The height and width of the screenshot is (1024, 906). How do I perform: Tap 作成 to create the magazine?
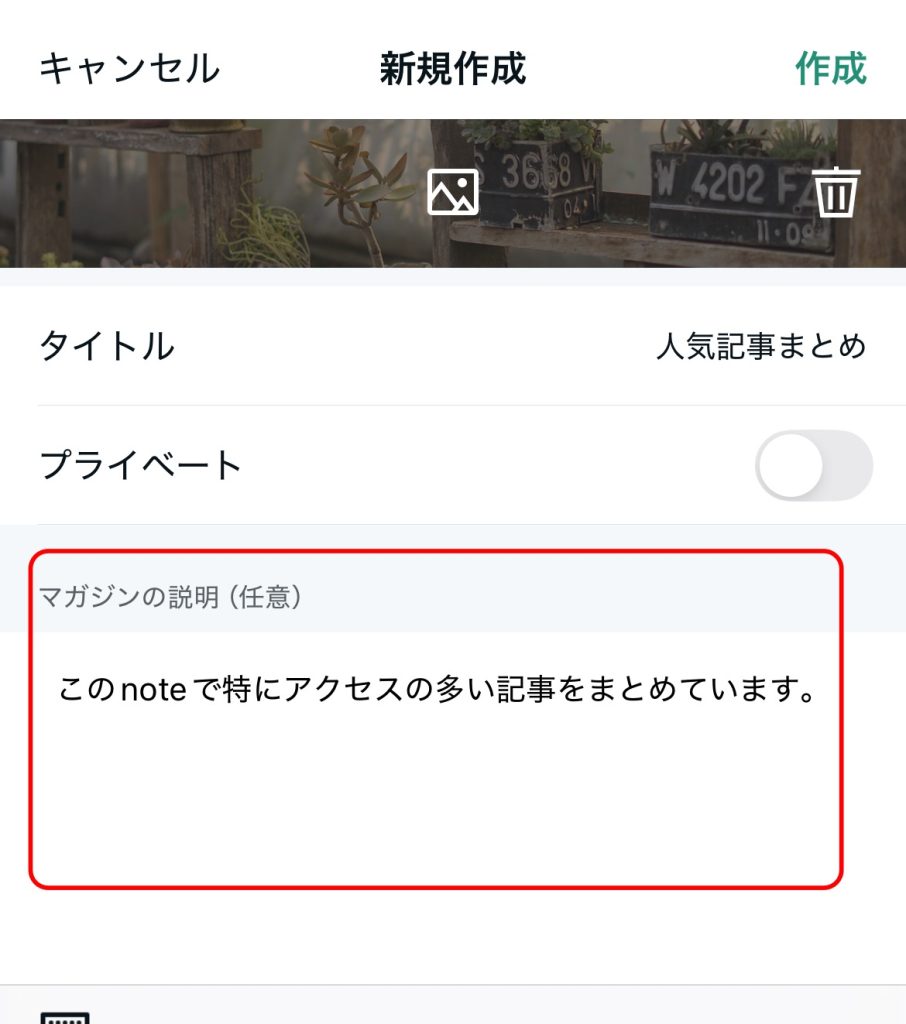point(830,69)
